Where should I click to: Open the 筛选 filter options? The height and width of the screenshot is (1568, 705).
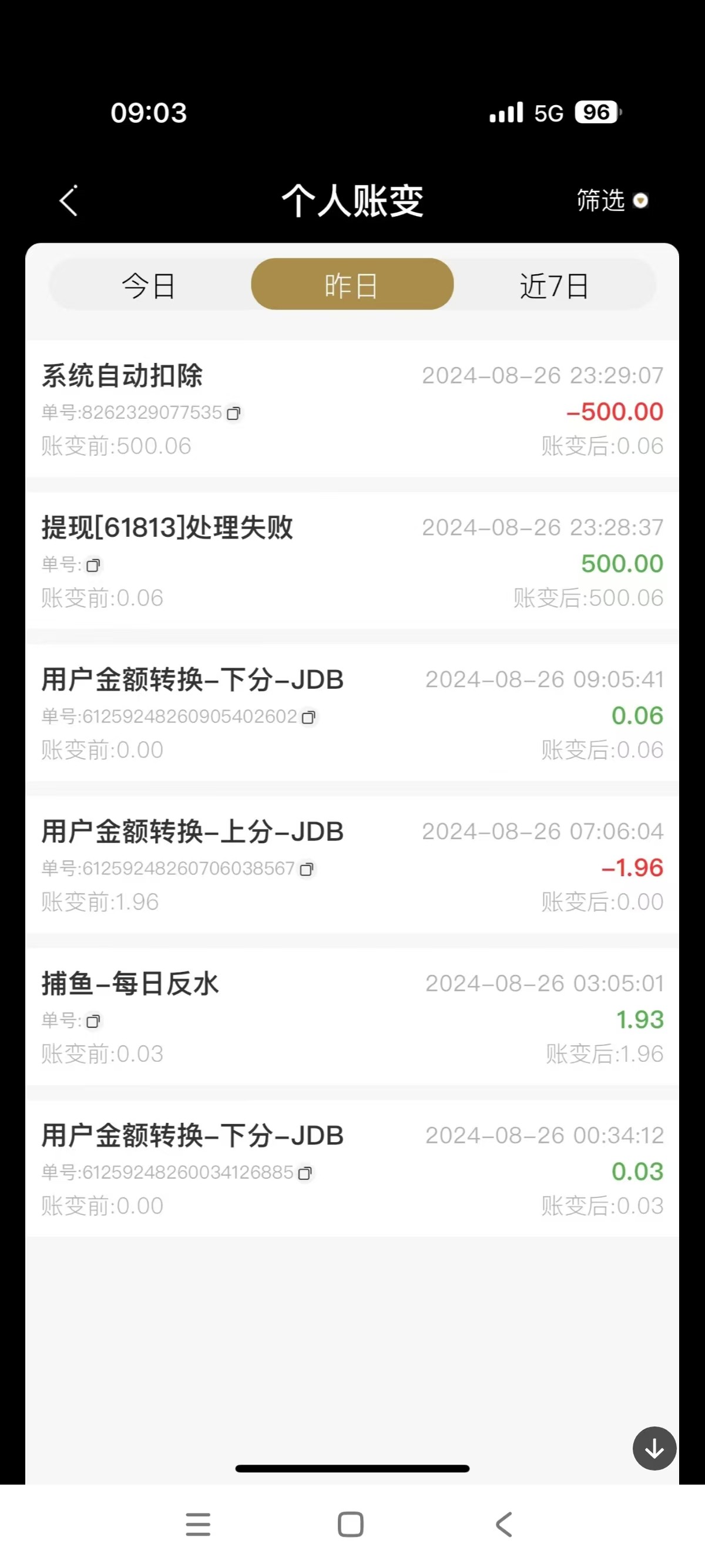pos(612,201)
